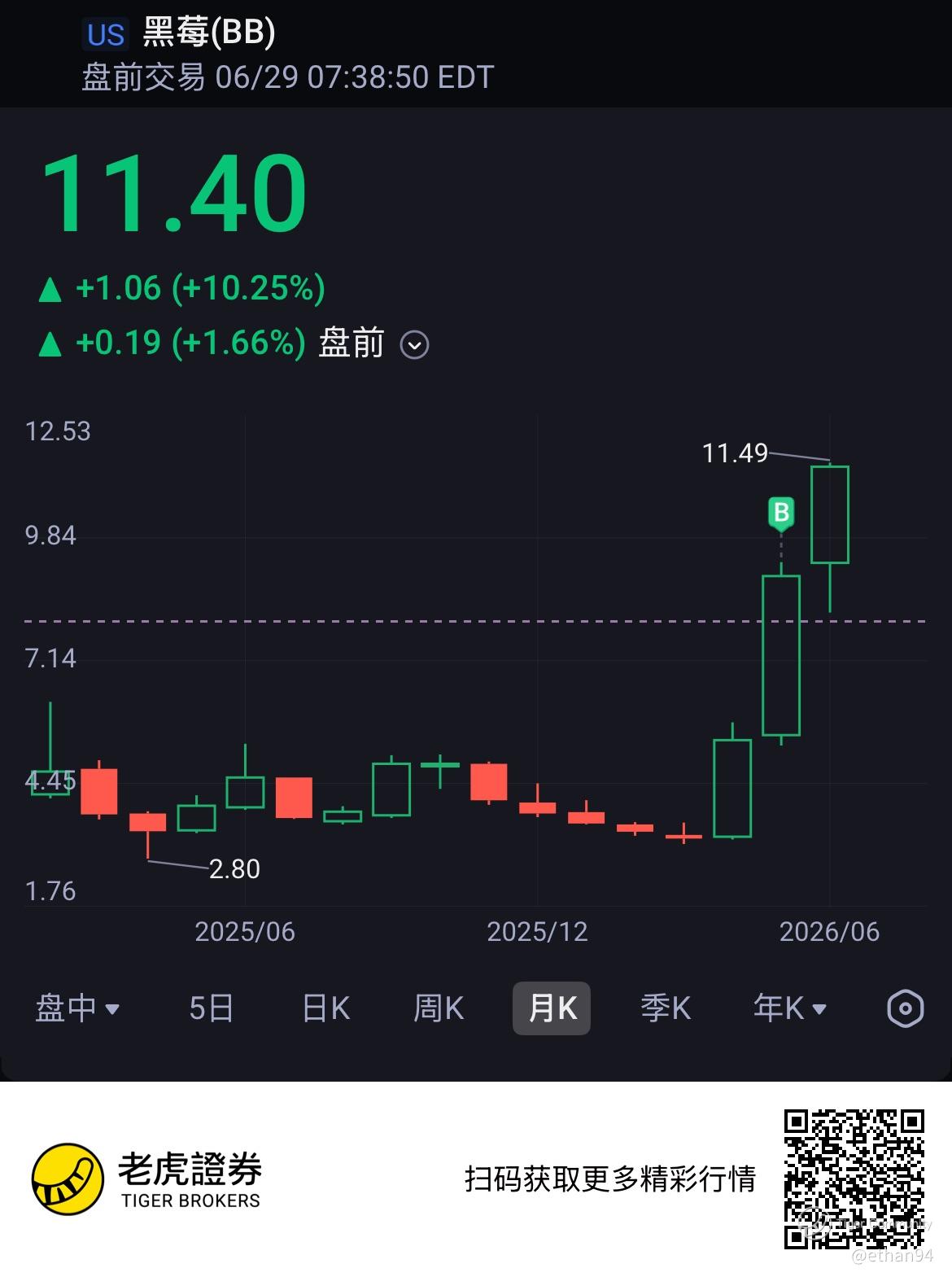Open the 盘中 intraday dropdown

pos(77,1008)
